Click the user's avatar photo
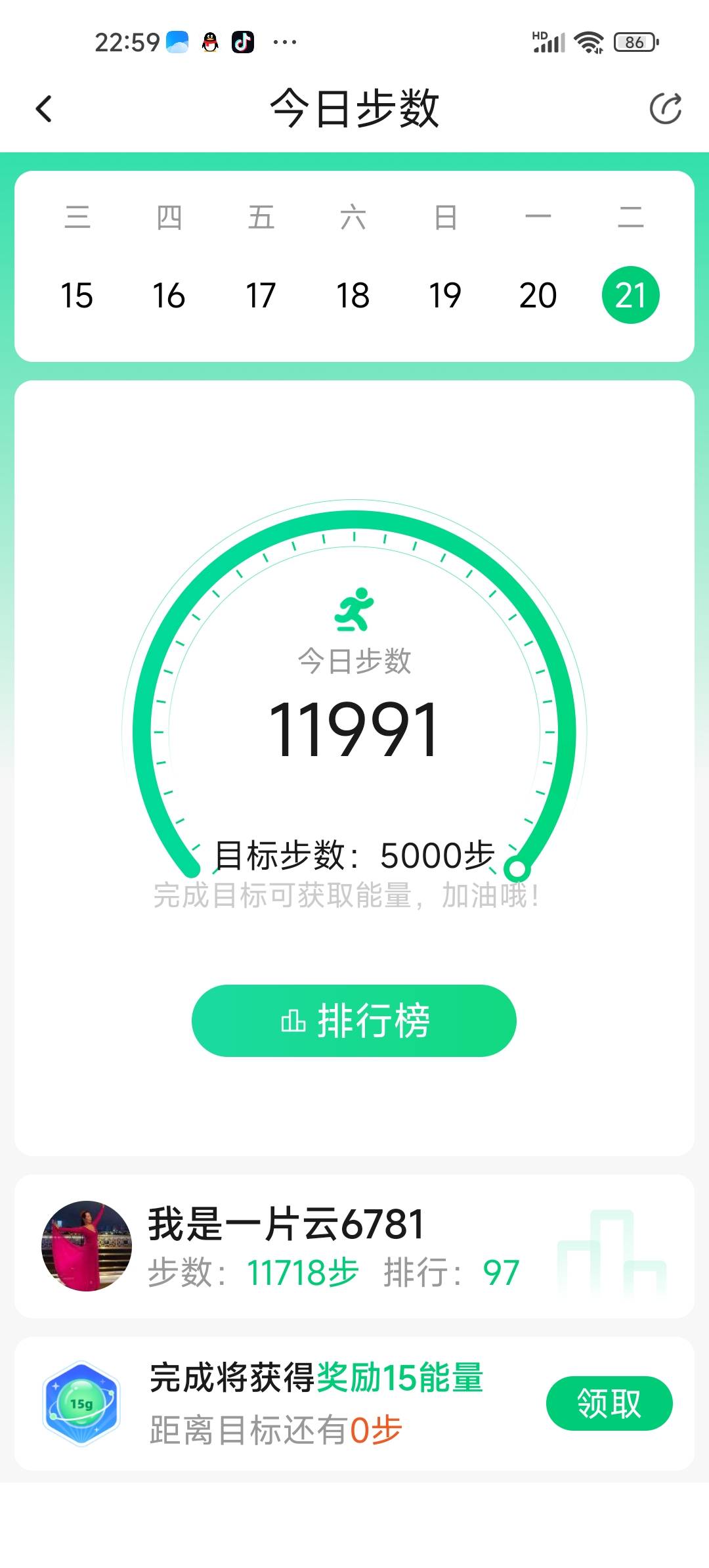The width and height of the screenshot is (709, 1568). pos(86,1247)
